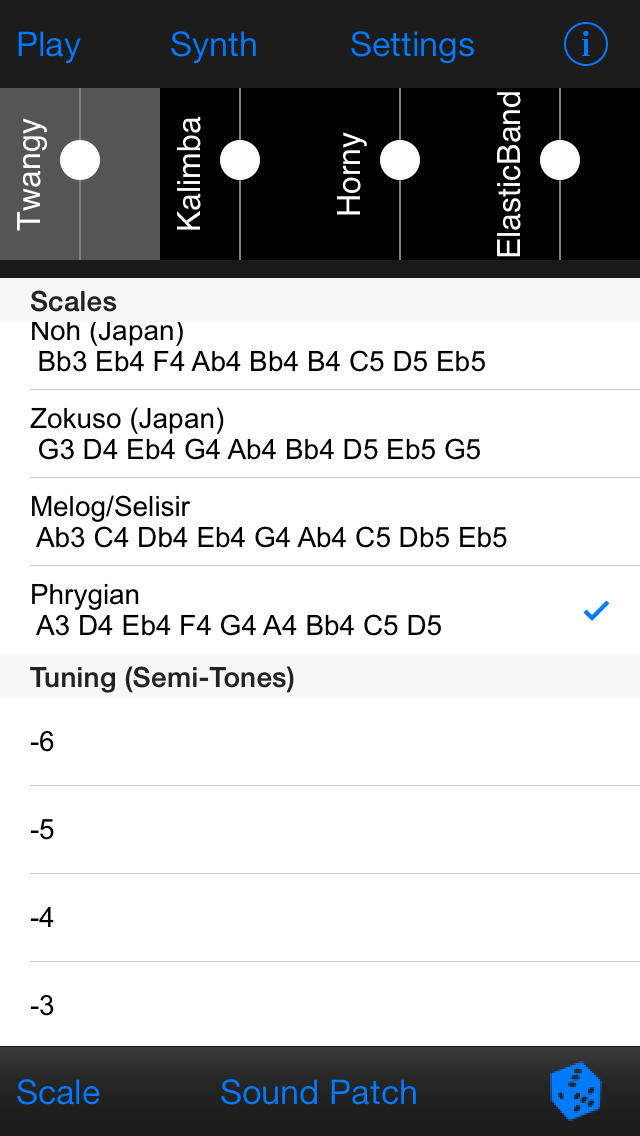Viewport: 640px width, 1136px height.
Task: Open Sound Patch in the bottom bar
Action: [x=319, y=1092]
